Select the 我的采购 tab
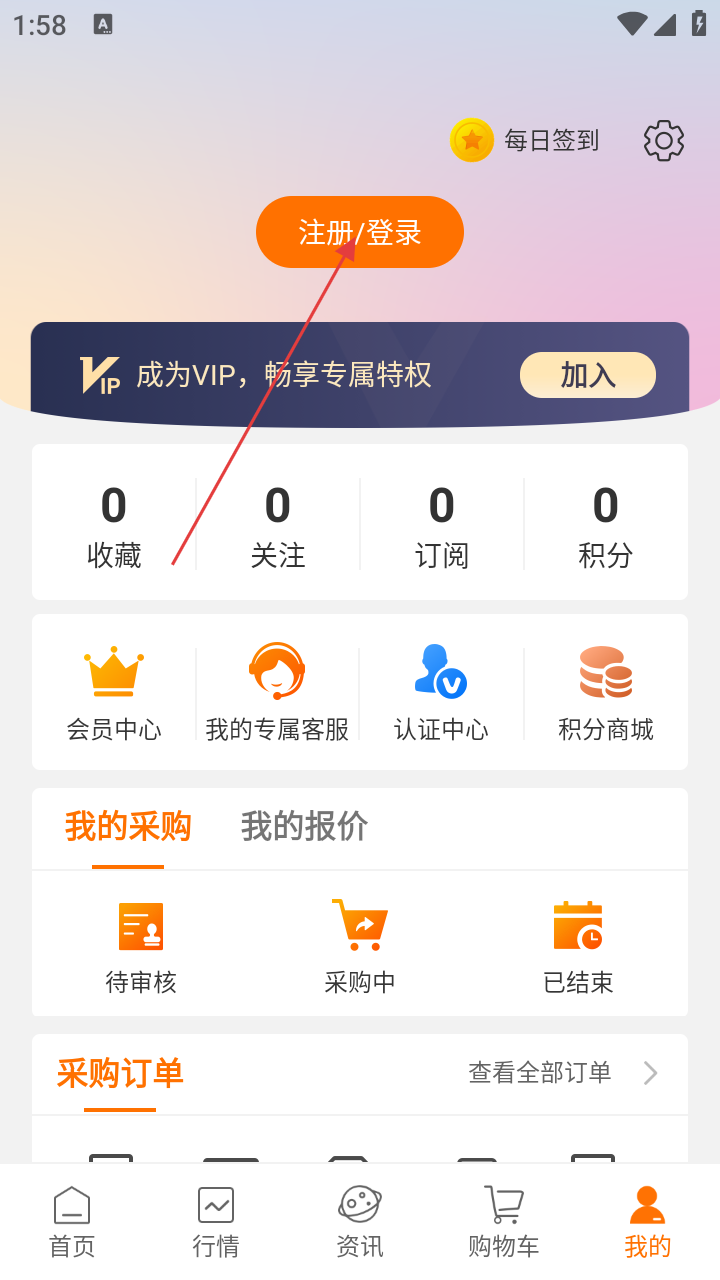Viewport: 720px width, 1280px height. 128,827
